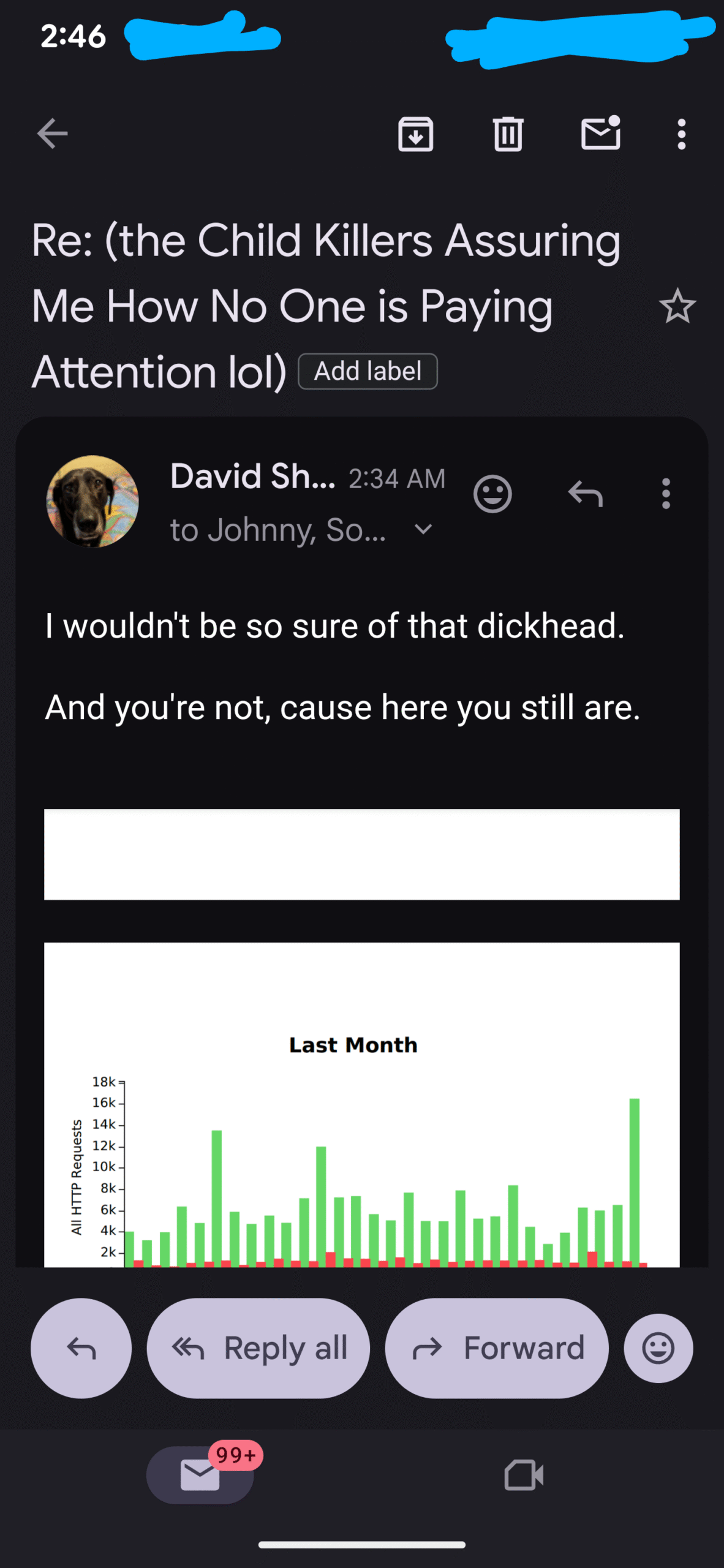The height and width of the screenshot is (1568, 724).
Task: Switch to the Mail tab
Action: (x=200, y=1475)
